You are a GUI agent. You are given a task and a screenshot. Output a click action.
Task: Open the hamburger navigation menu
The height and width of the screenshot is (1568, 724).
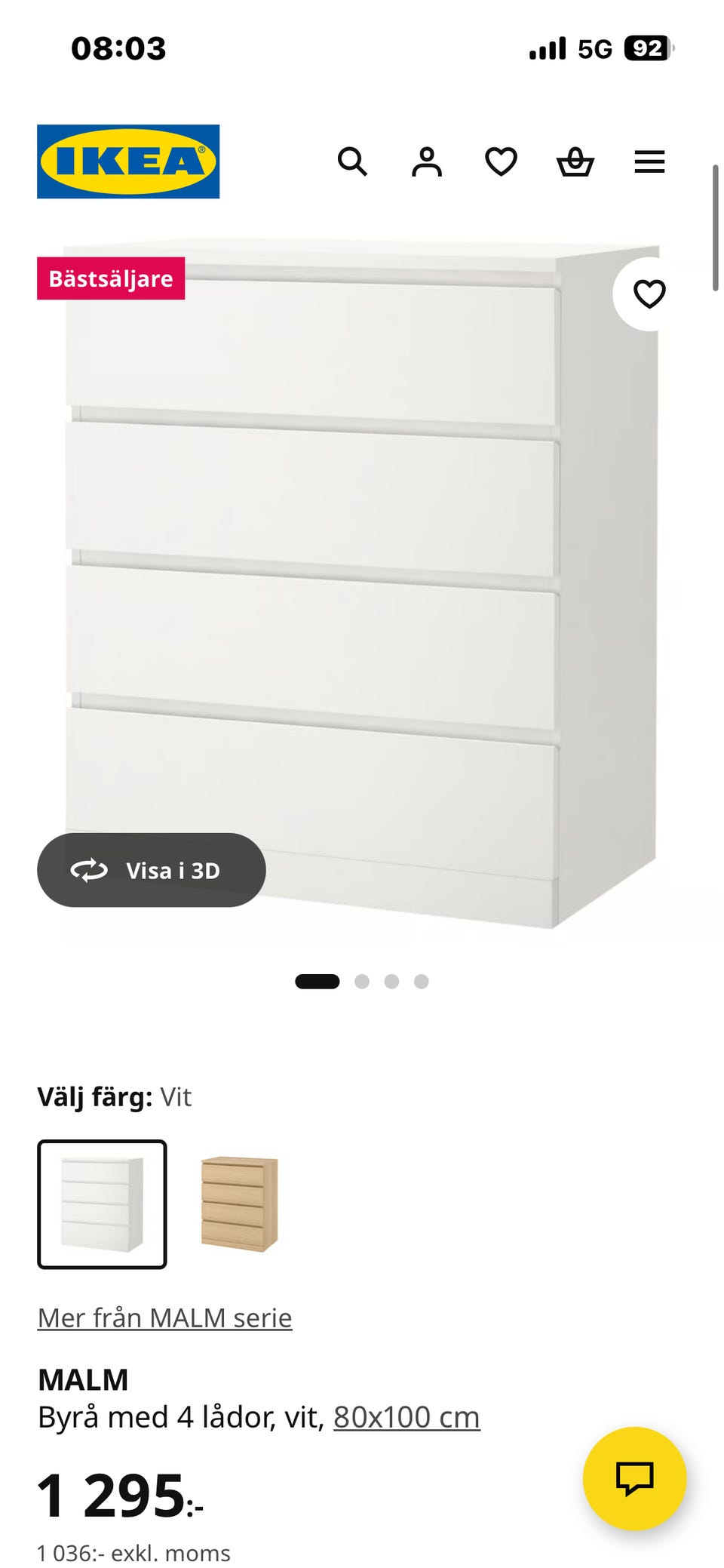649,161
